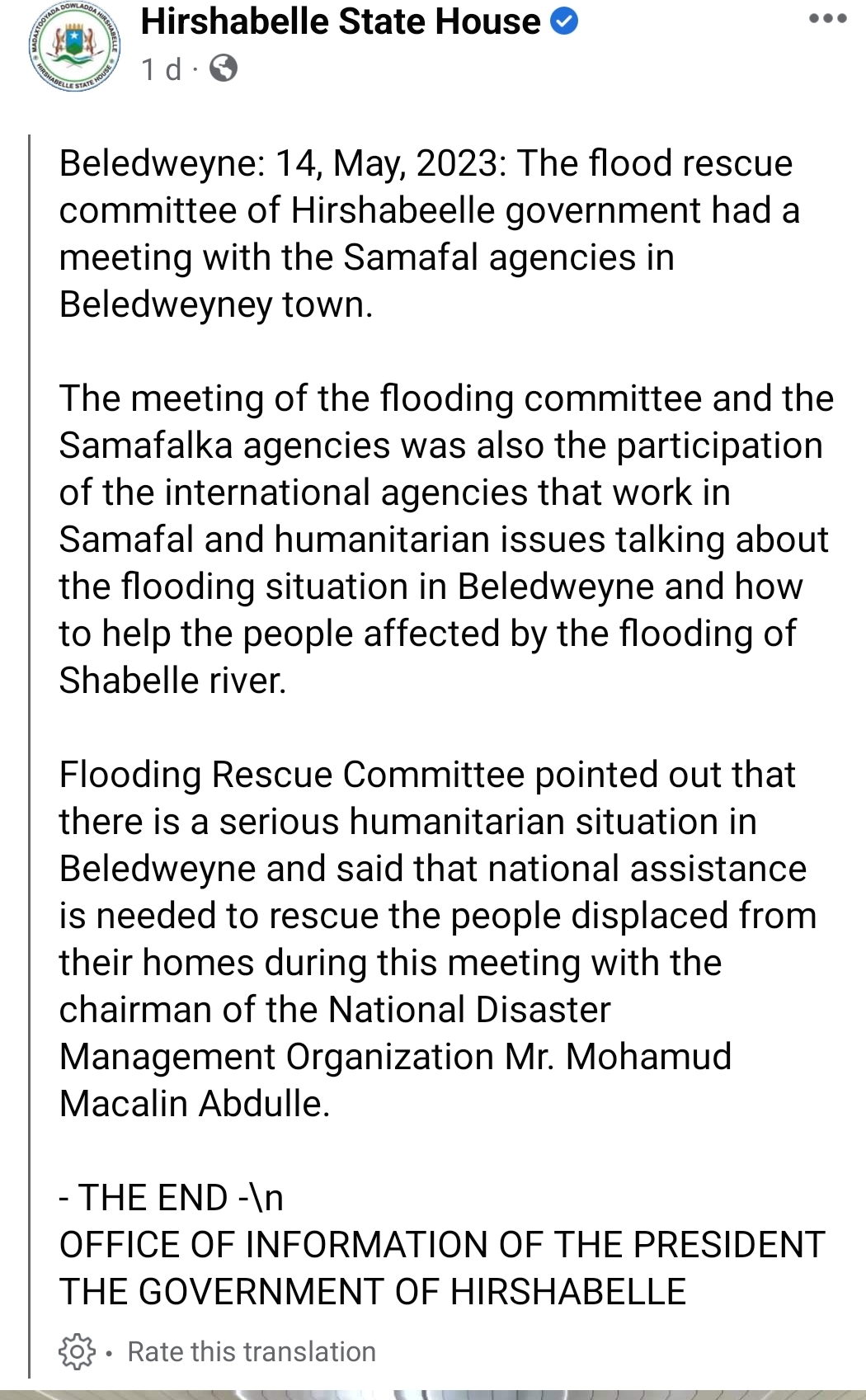Tap Rate this translation
866x1400 pixels.
[x=252, y=1351]
